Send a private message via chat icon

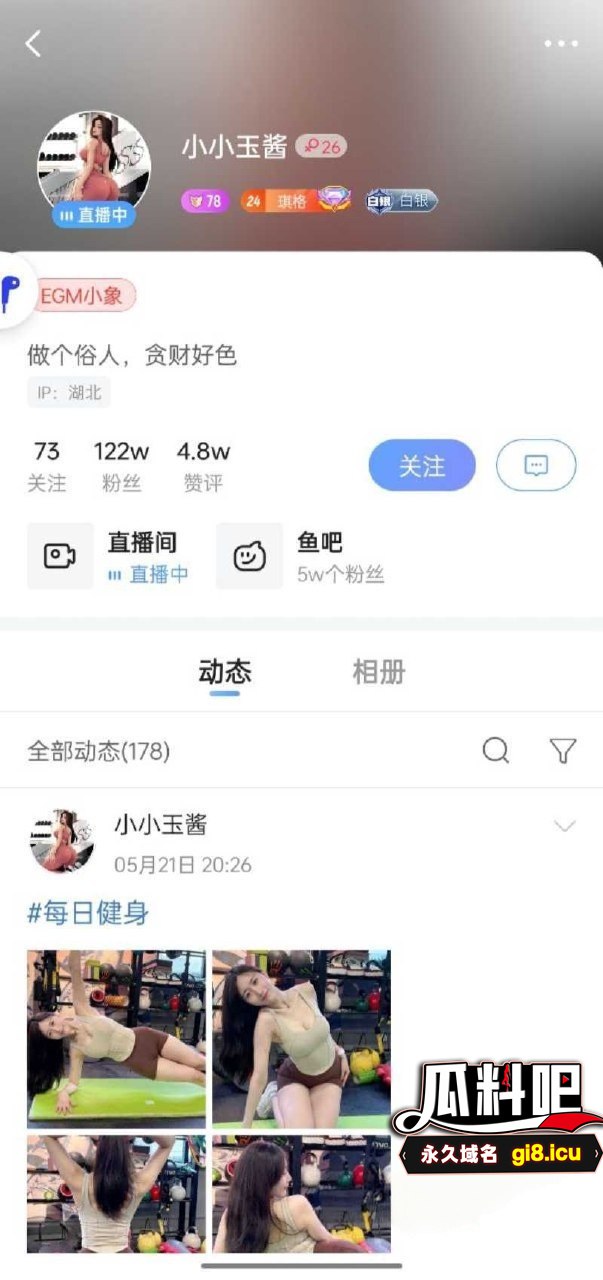tap(536, 465)
